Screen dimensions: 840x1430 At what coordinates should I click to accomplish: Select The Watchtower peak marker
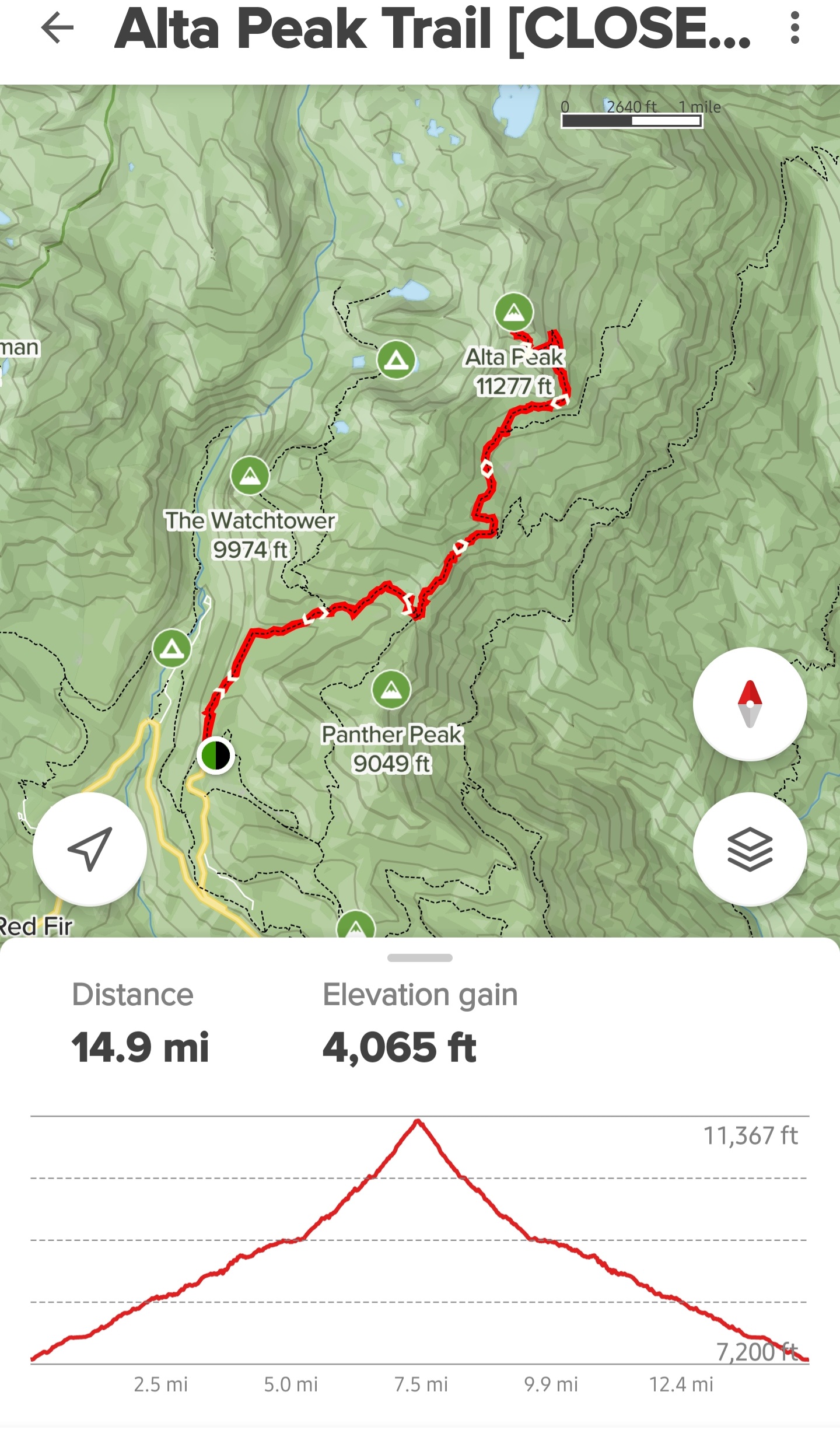tap(250, 475)
